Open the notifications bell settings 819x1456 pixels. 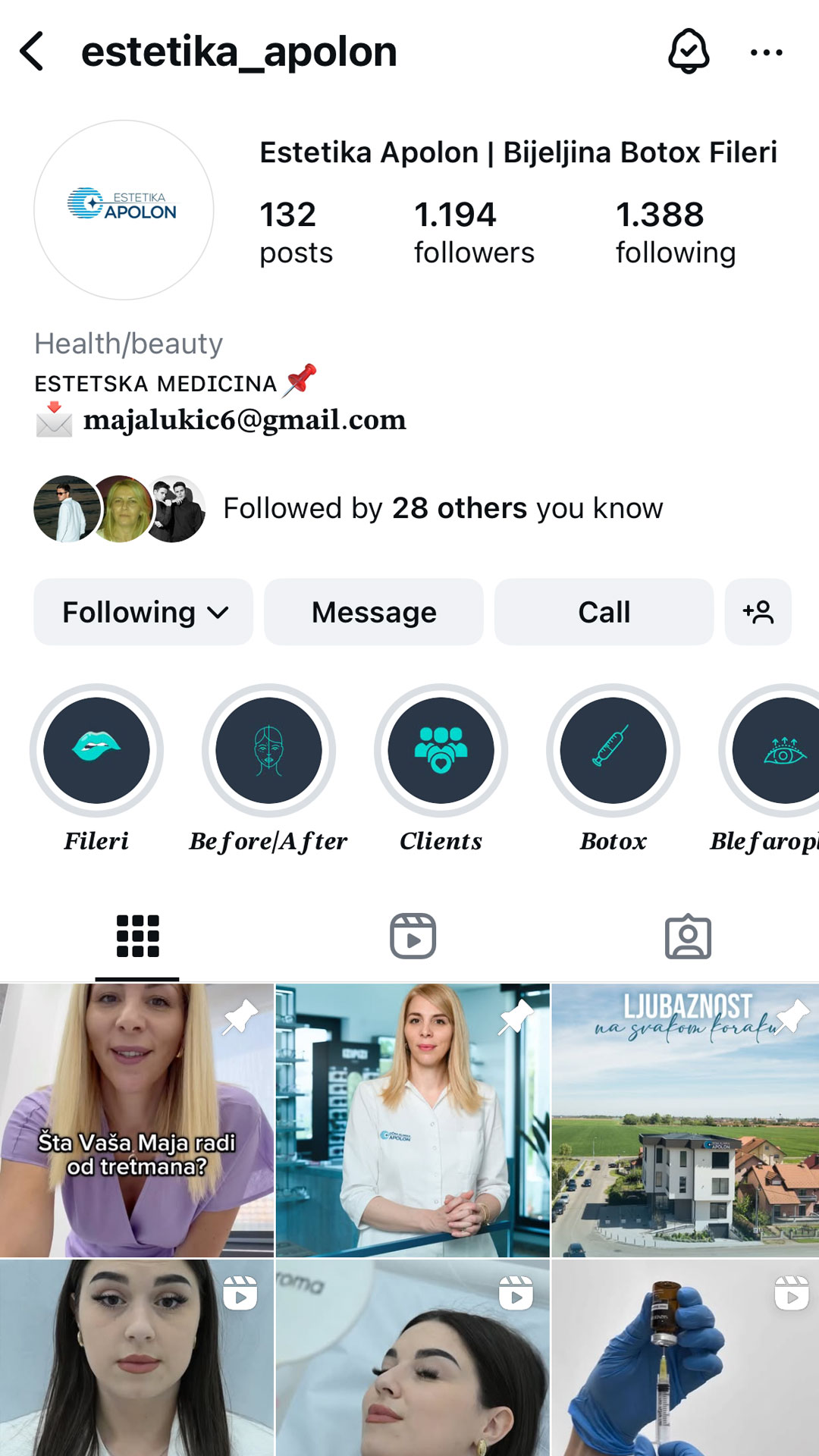point(688,52)
